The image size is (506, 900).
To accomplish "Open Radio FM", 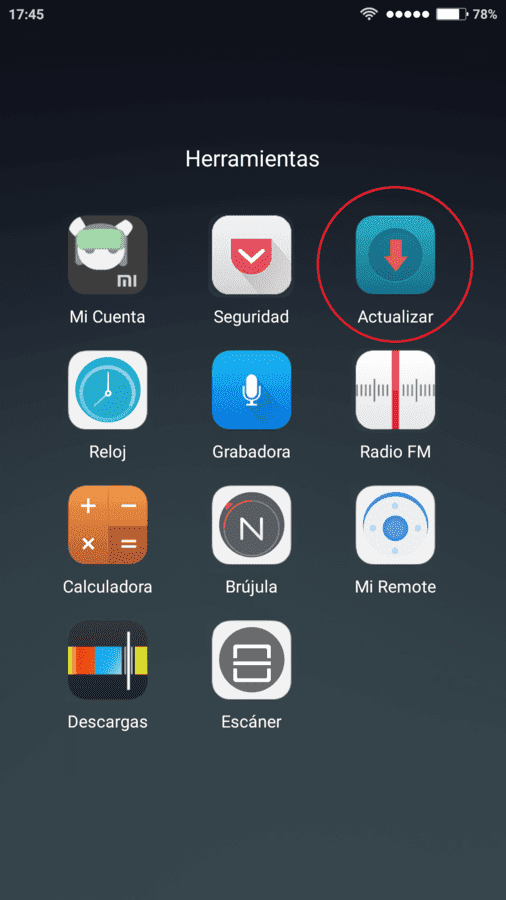I will [395, 390].
